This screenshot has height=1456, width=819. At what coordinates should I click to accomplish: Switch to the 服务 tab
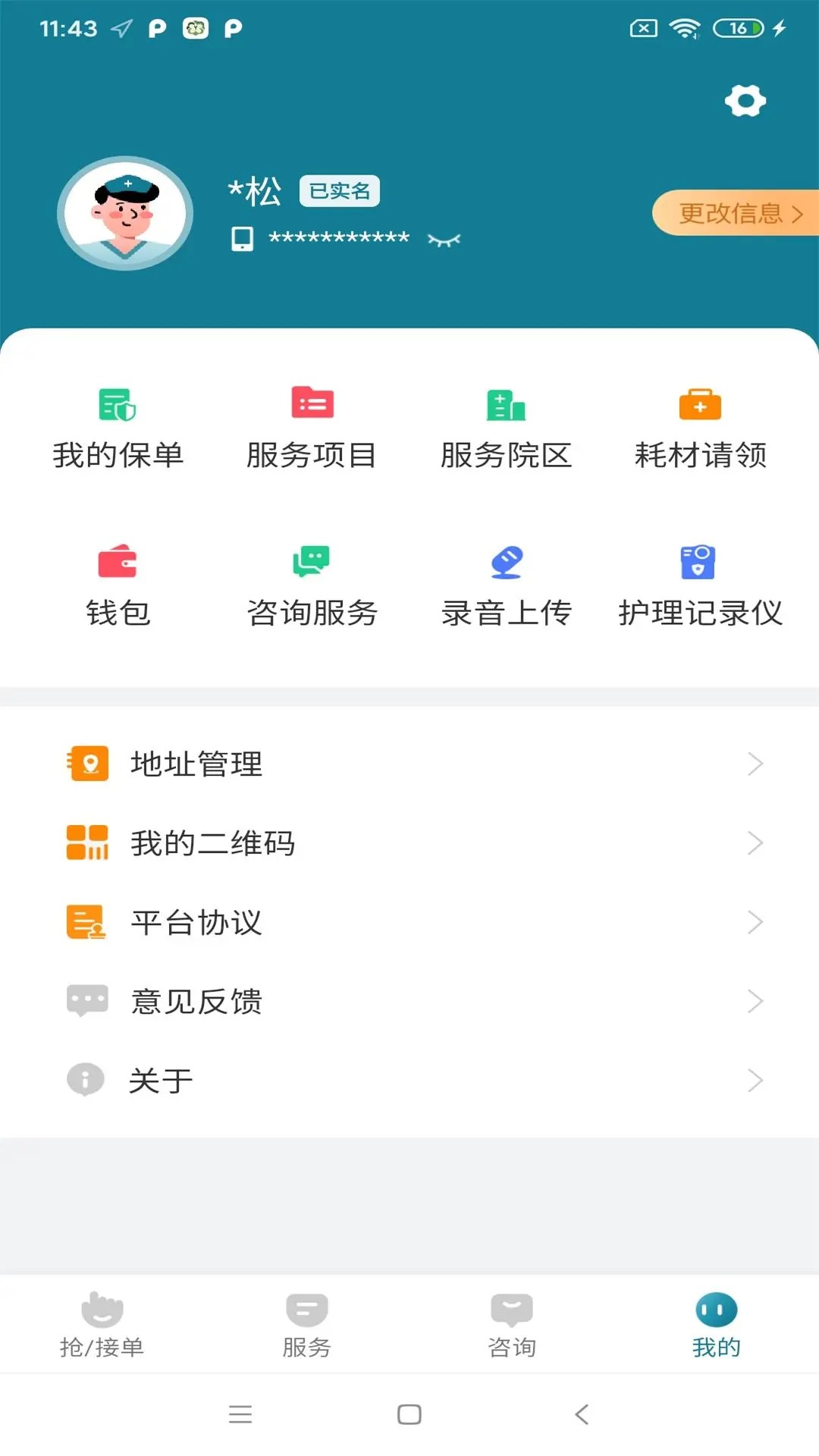click(306, 1323)
